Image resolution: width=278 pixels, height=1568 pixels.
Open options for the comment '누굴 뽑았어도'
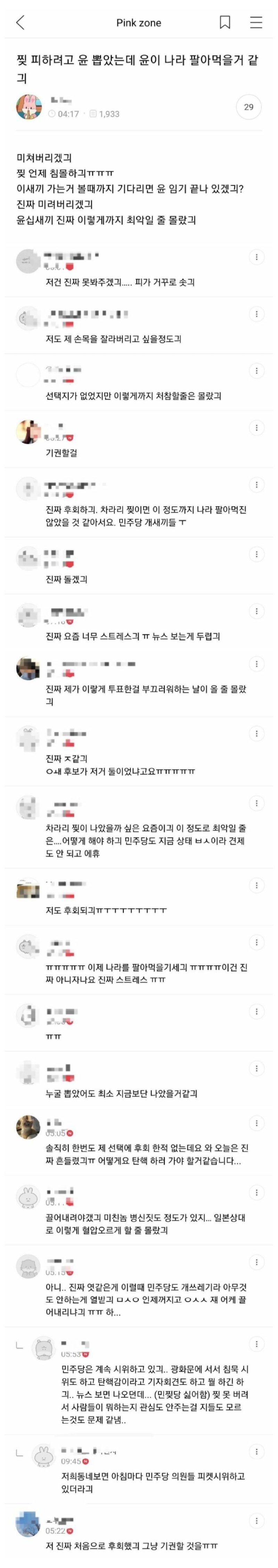click(256, 1068)
